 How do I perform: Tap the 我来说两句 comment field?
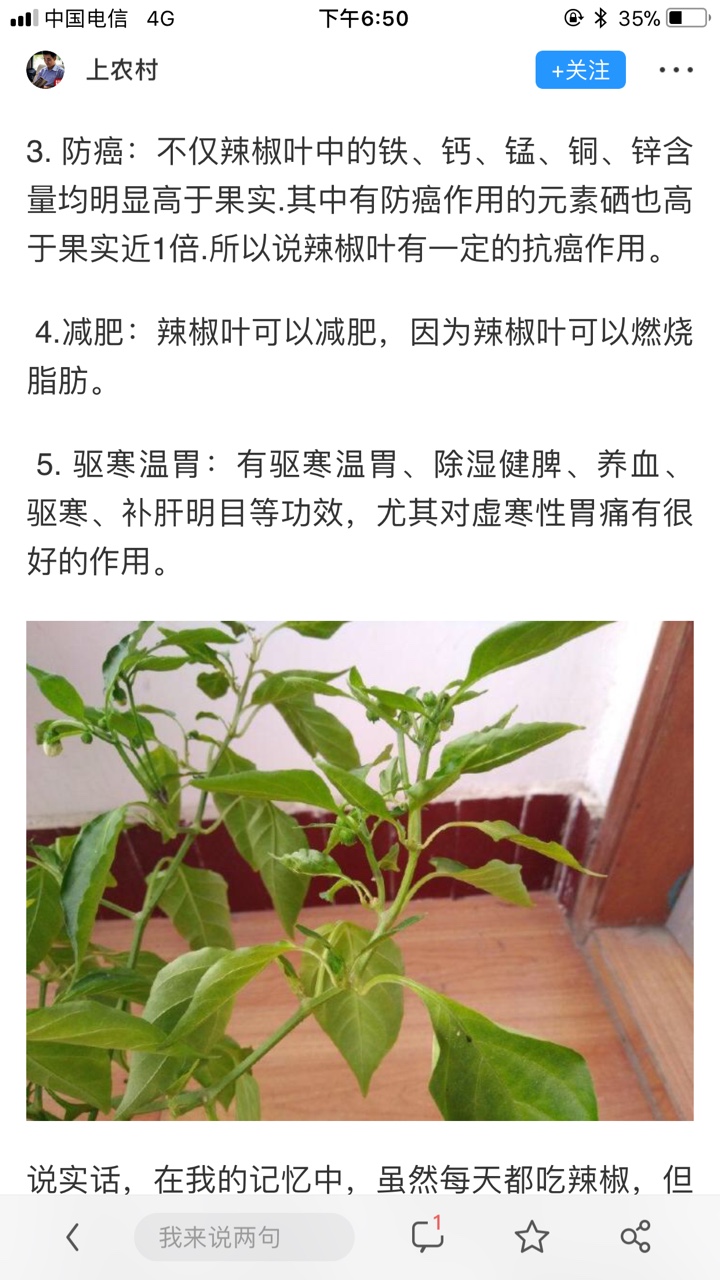(x=244, y=1237)
